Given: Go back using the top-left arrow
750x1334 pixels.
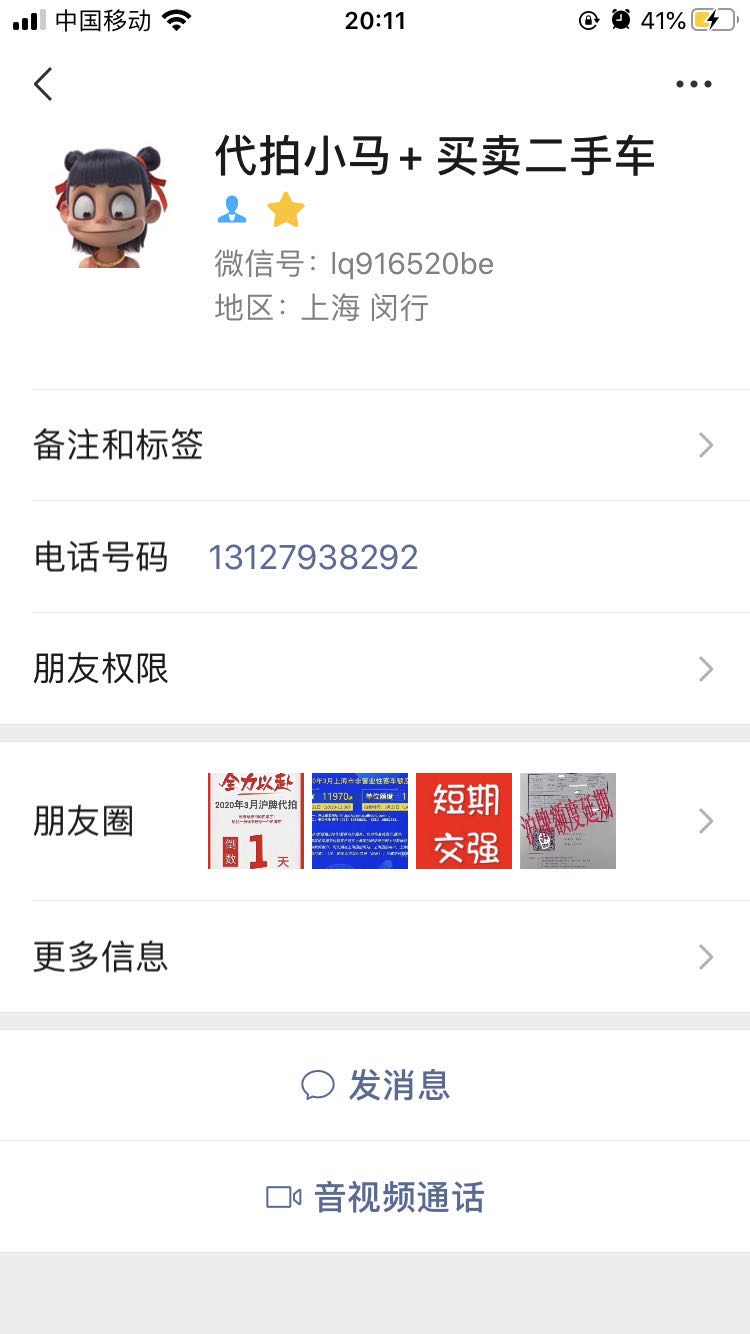Looking at the screenshot, I should click(x=43, y=85).
